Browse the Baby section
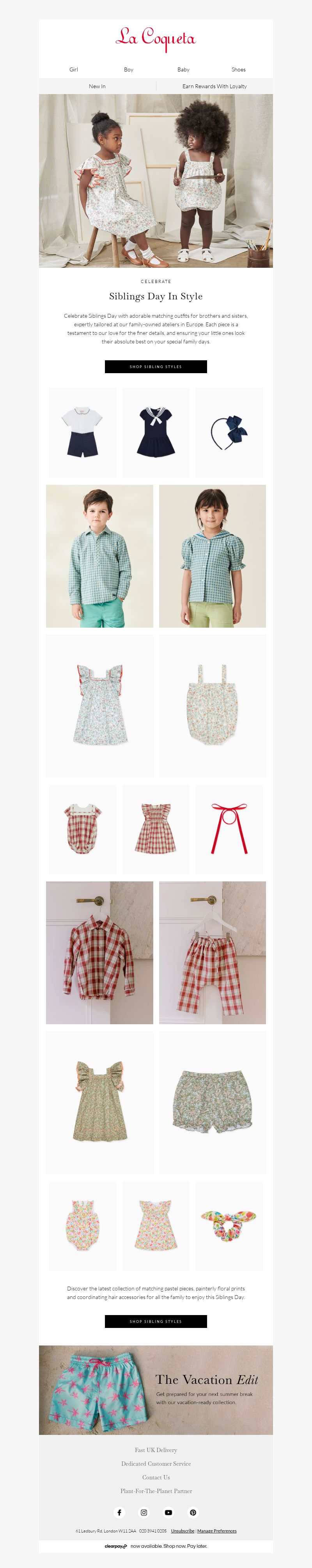The height and width of the screenshot is (1568, 312). 183,69
